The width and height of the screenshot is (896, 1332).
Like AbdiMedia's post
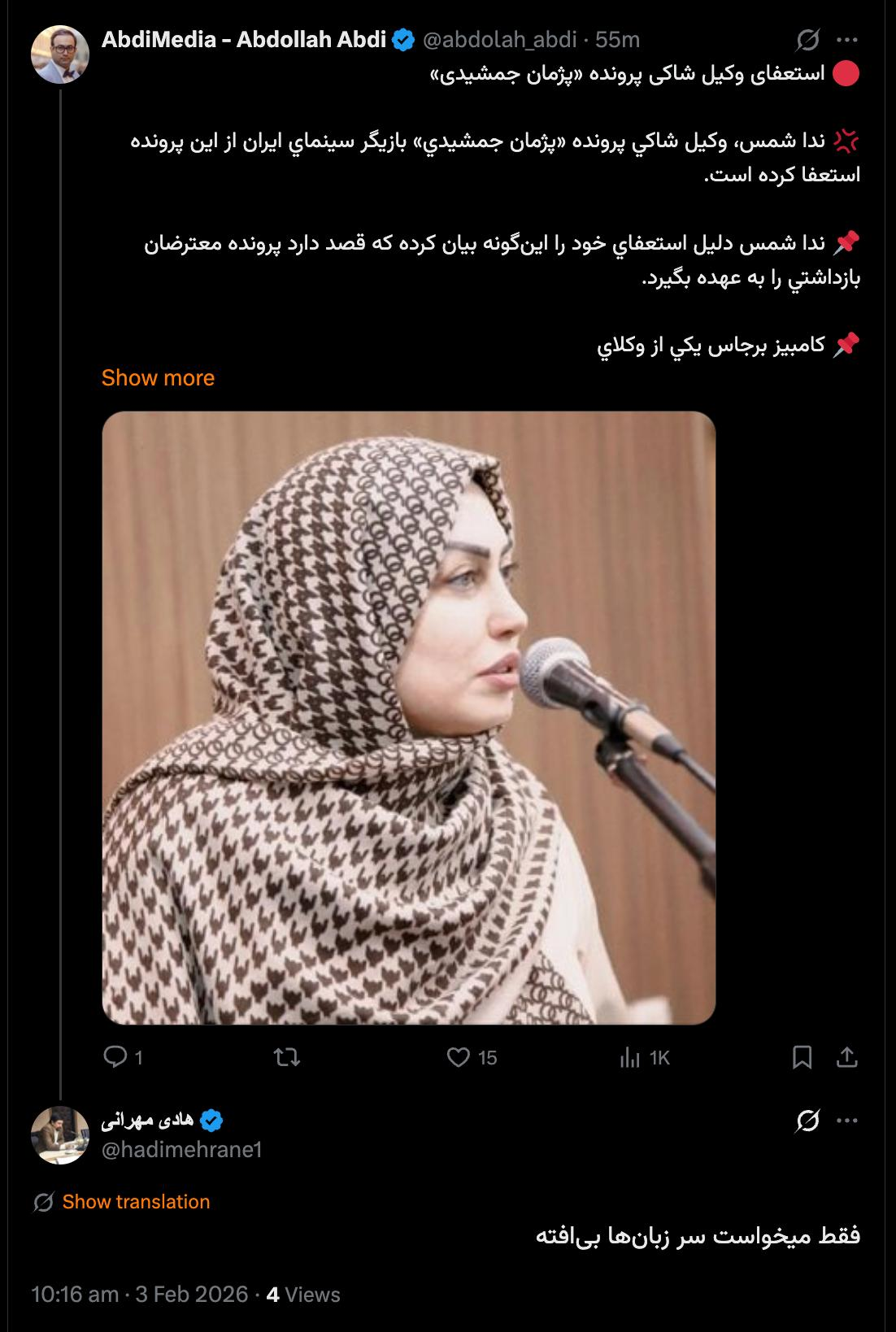459,1056
